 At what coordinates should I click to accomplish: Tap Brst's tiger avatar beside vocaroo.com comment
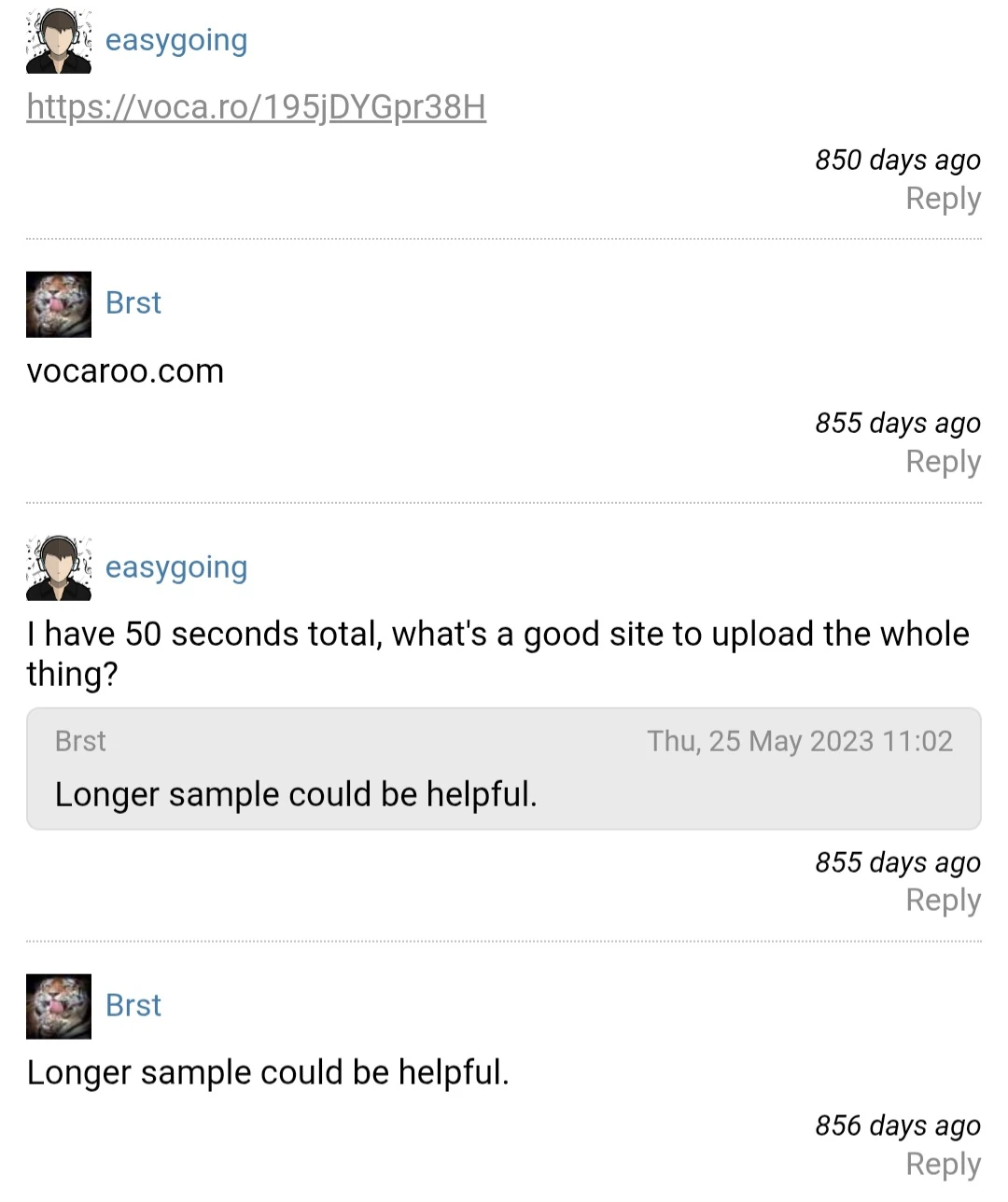[x=59, y=304]
